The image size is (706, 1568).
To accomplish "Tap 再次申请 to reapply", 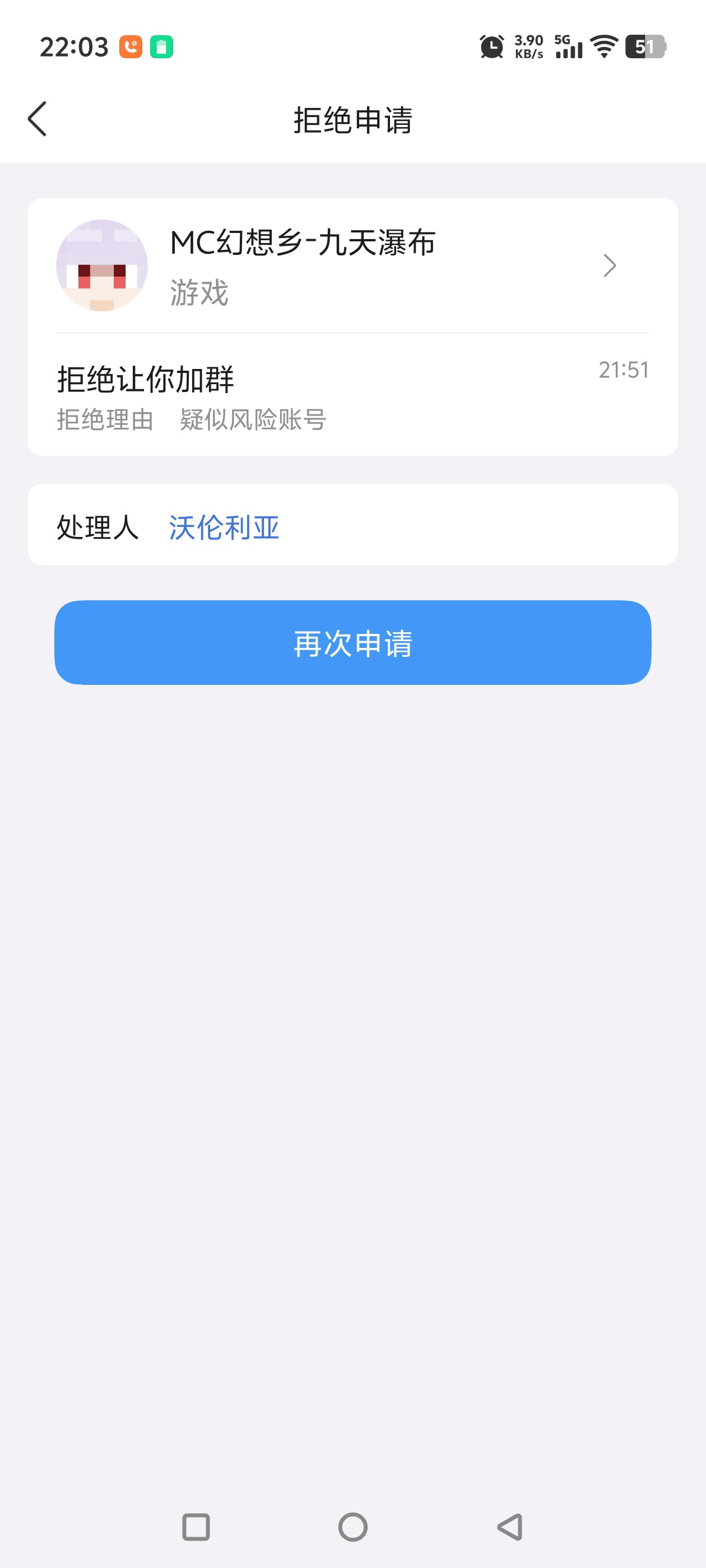I will pyautogui.click(x=352, y=643).
